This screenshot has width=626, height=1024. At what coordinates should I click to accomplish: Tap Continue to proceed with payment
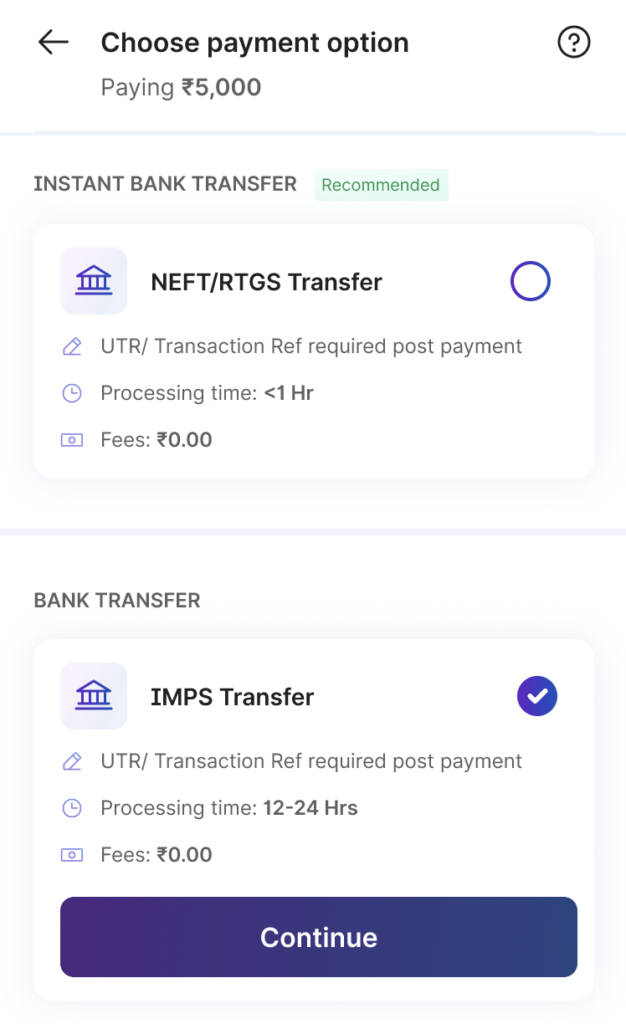[x=318, y=937]
